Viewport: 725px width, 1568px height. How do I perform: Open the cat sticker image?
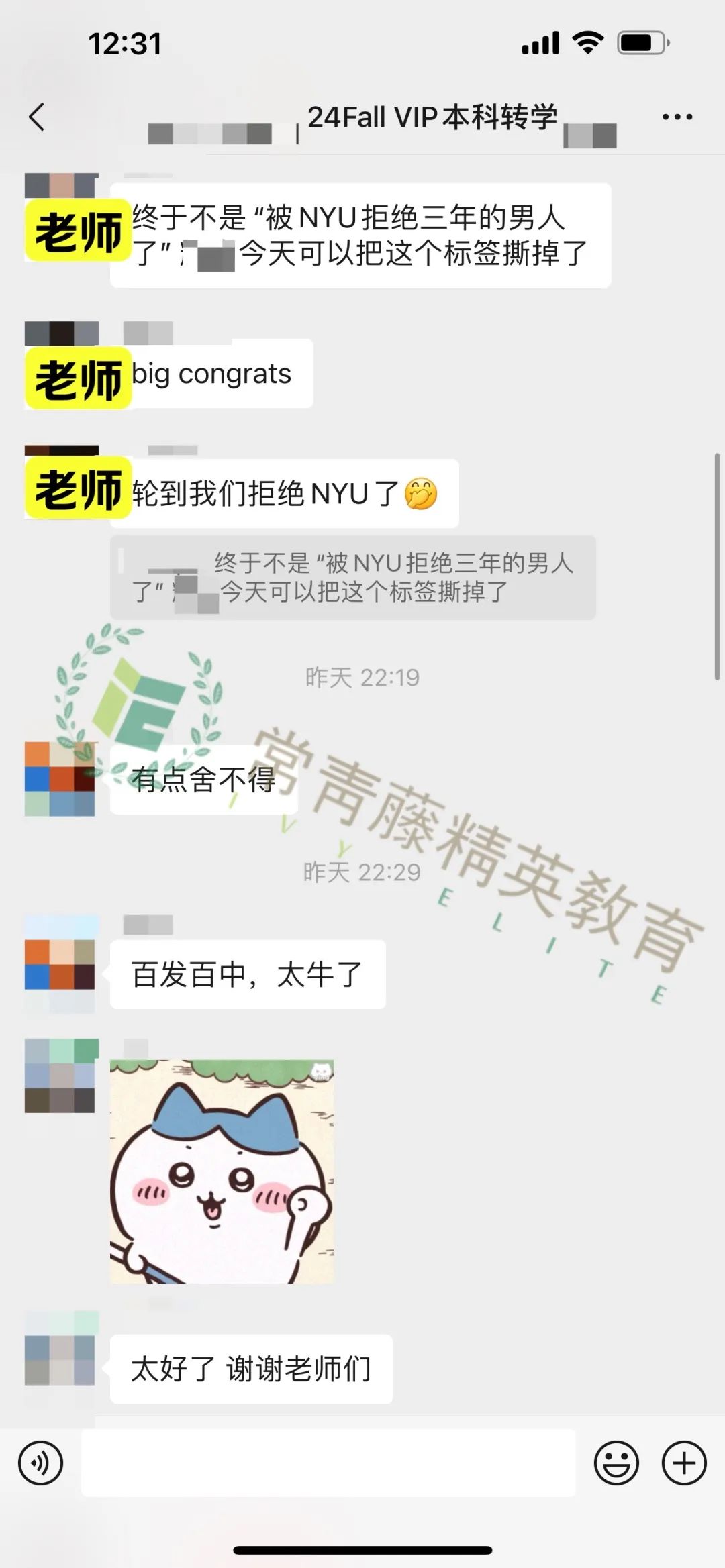[x=222, y=1171]
